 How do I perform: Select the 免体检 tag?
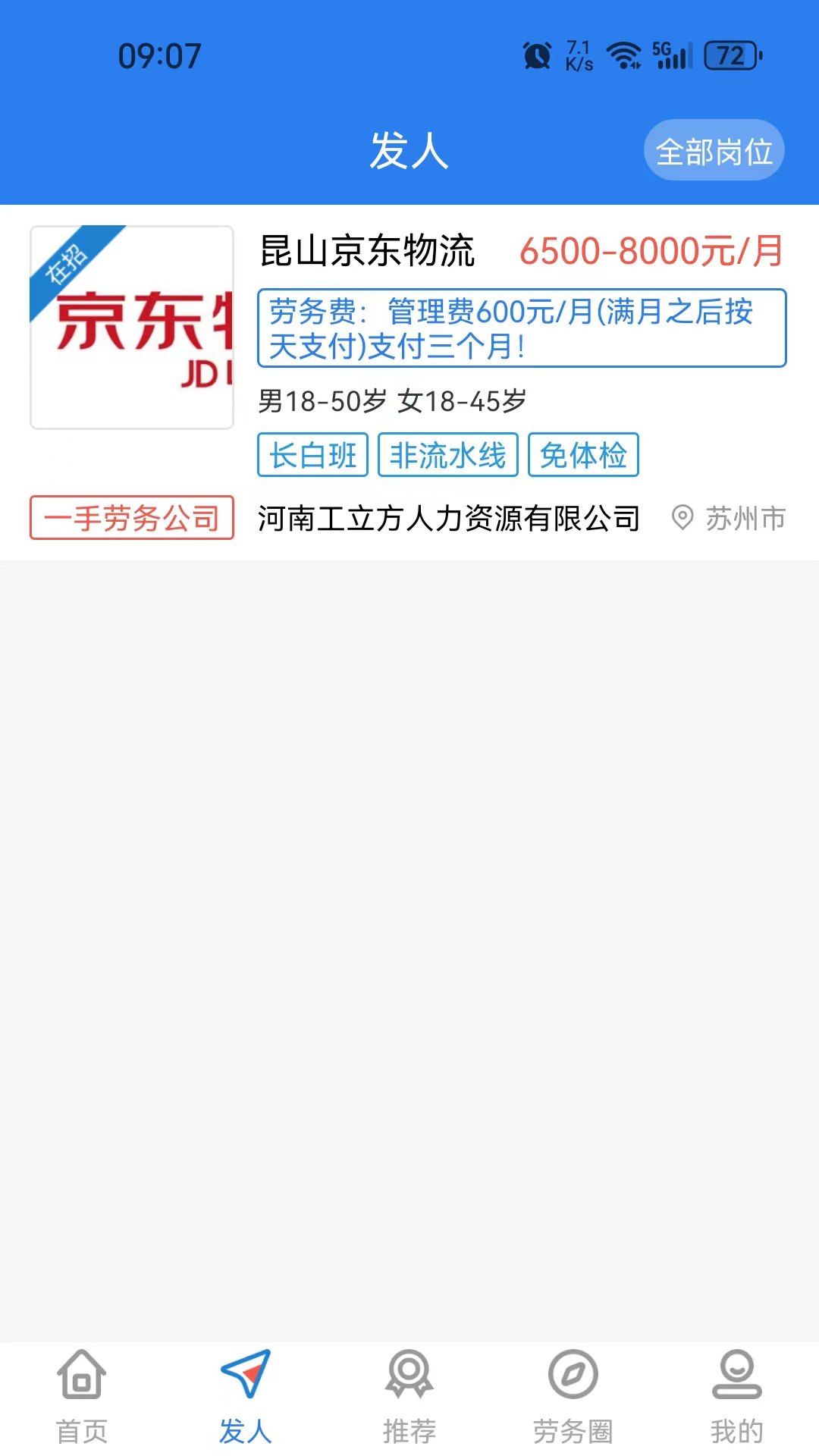[x=584, y=454]
